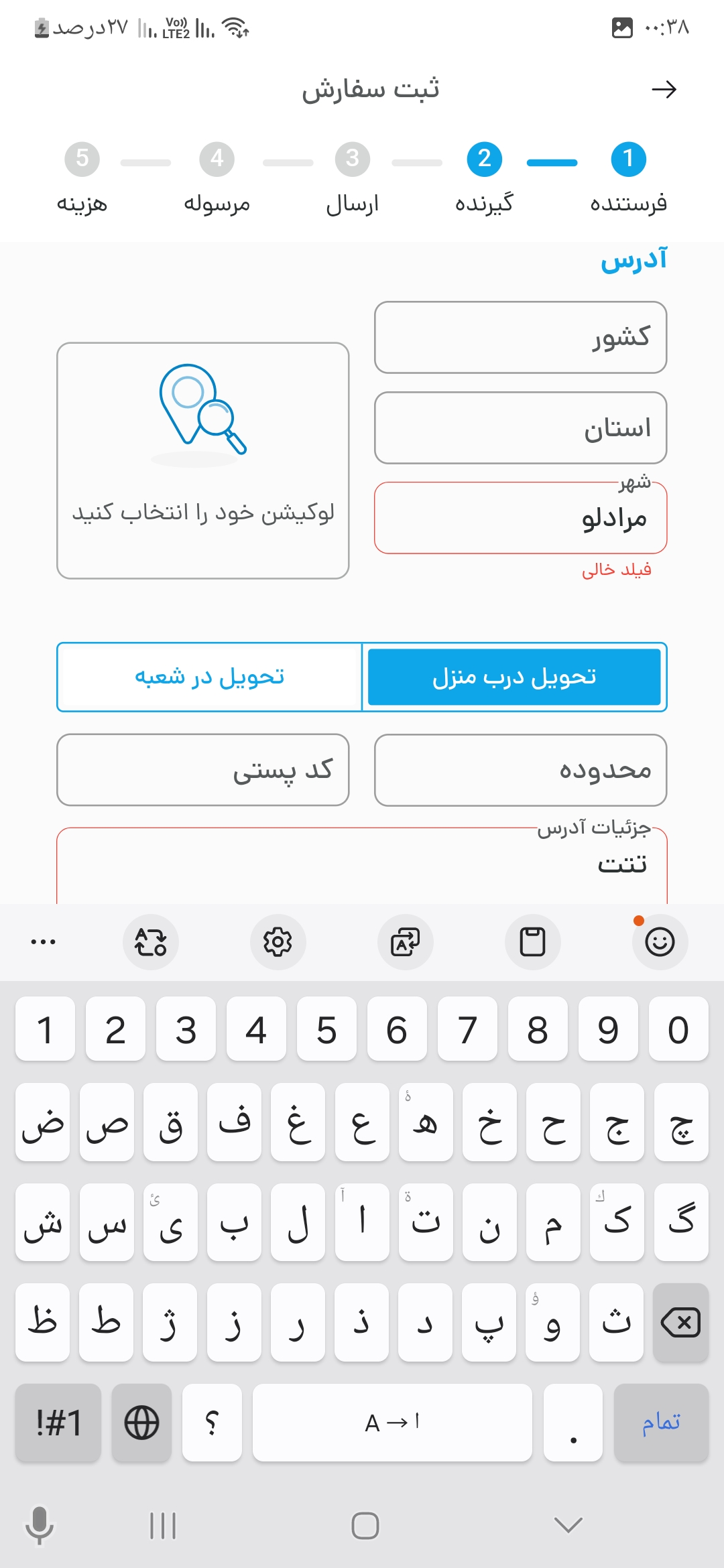Viewport: 724px width, 1568px height.
Task: Select تحویل درب منزل delivery option
Action: (x=514, y=677)
